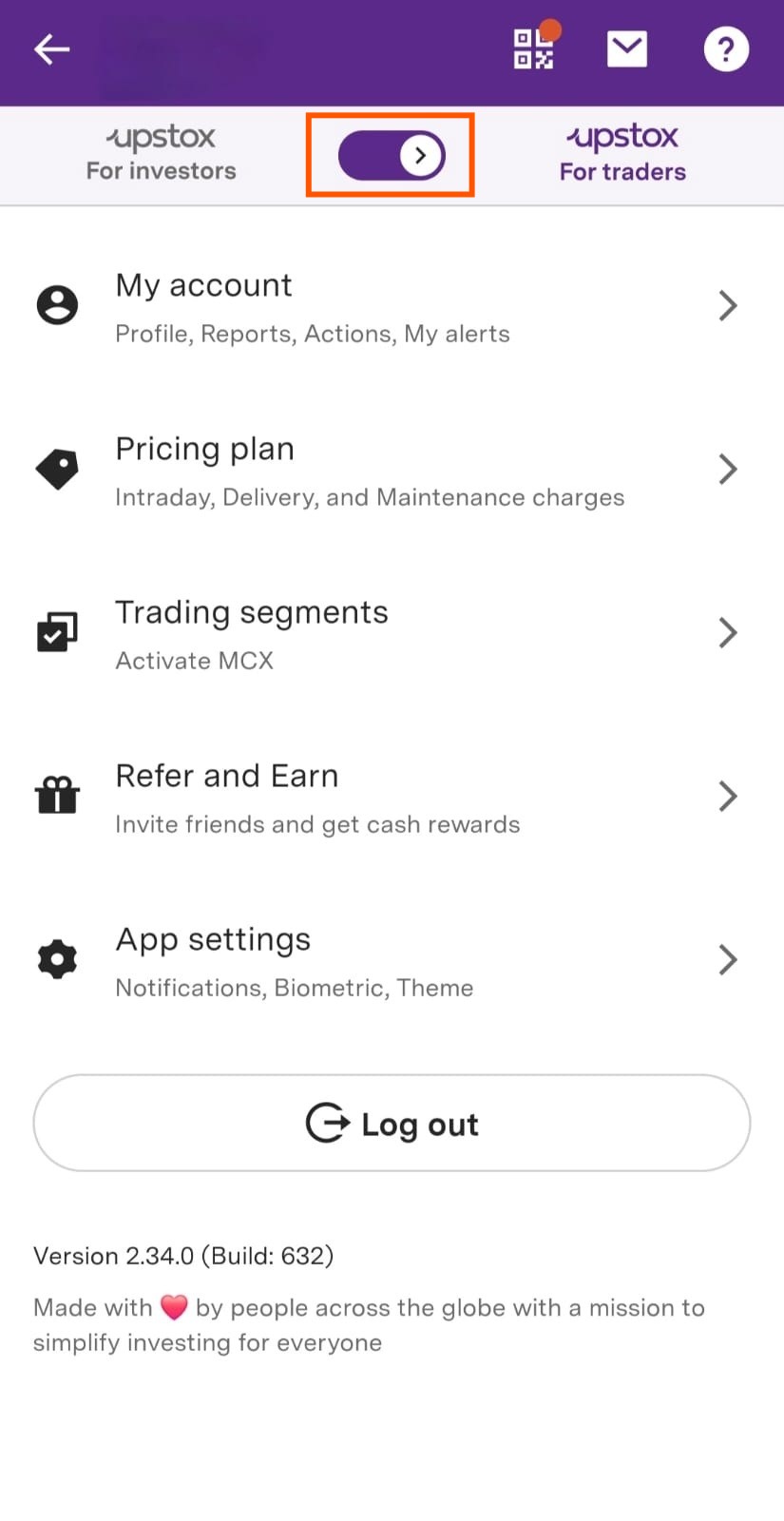Open Refer and Earn
The image size is (784, 1521).
coord(392,797)
